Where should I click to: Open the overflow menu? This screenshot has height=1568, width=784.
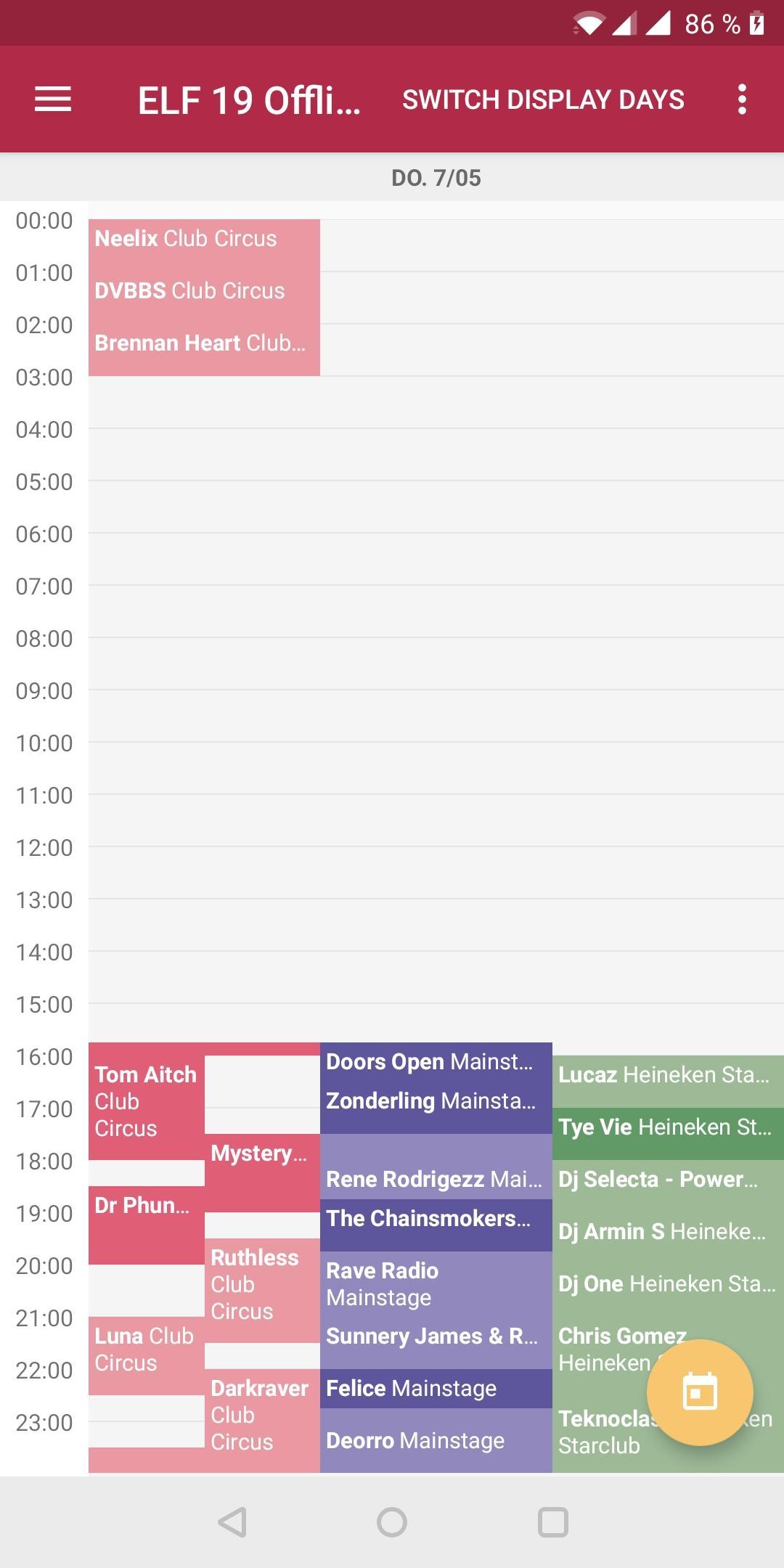point(741,99)
